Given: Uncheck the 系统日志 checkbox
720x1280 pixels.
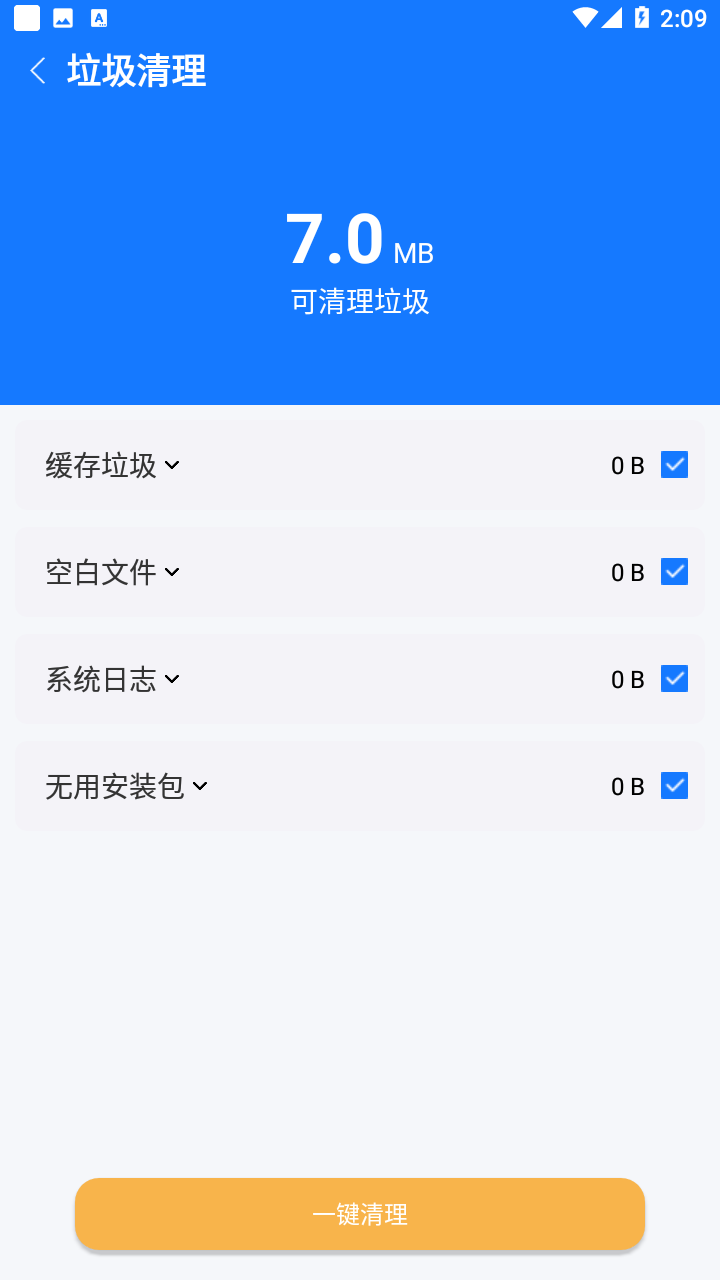Looking at the screenshot, I should (675, 678).
